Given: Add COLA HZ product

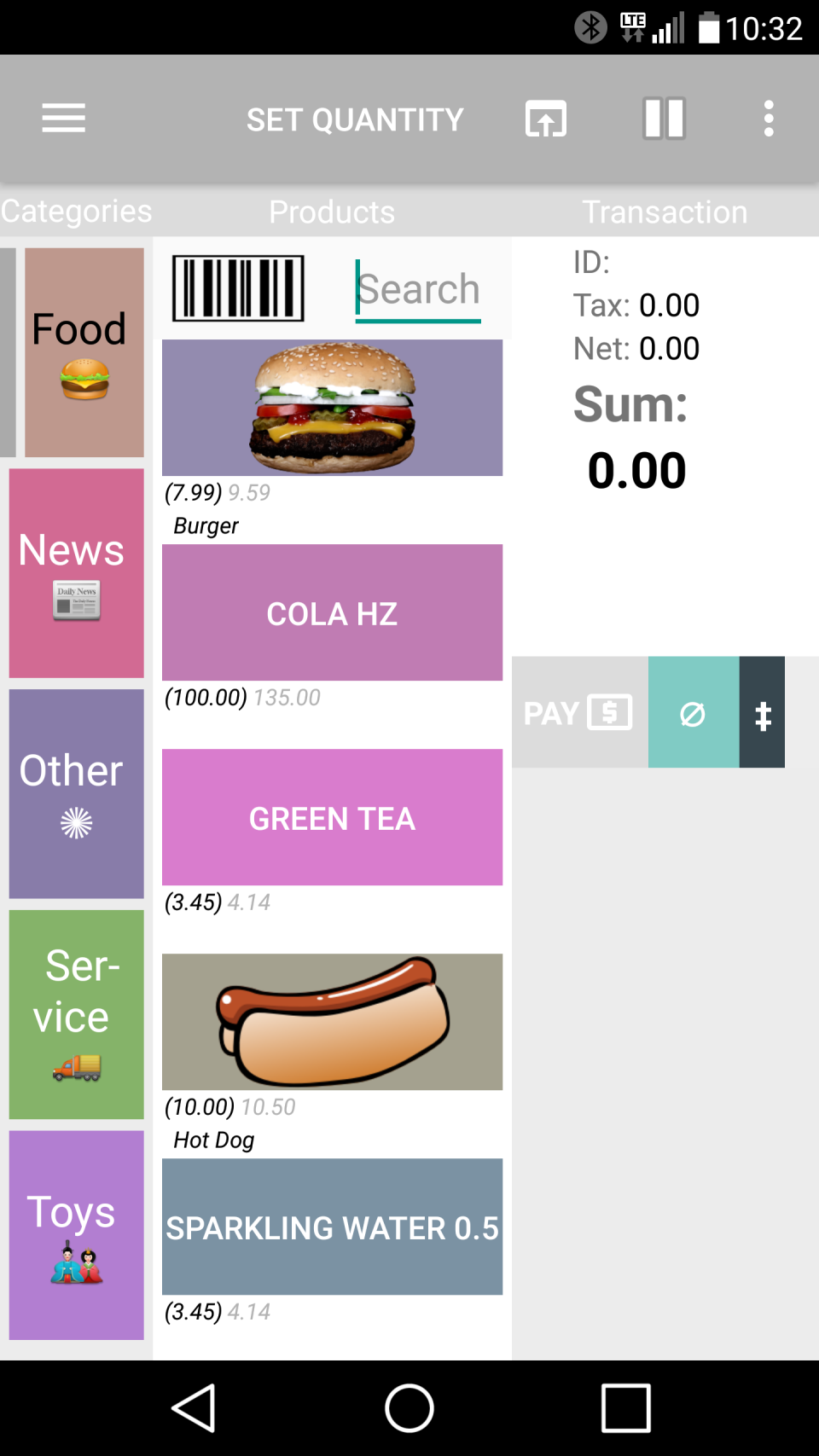Looking at the screenshot, I should (x=332, y=612).
